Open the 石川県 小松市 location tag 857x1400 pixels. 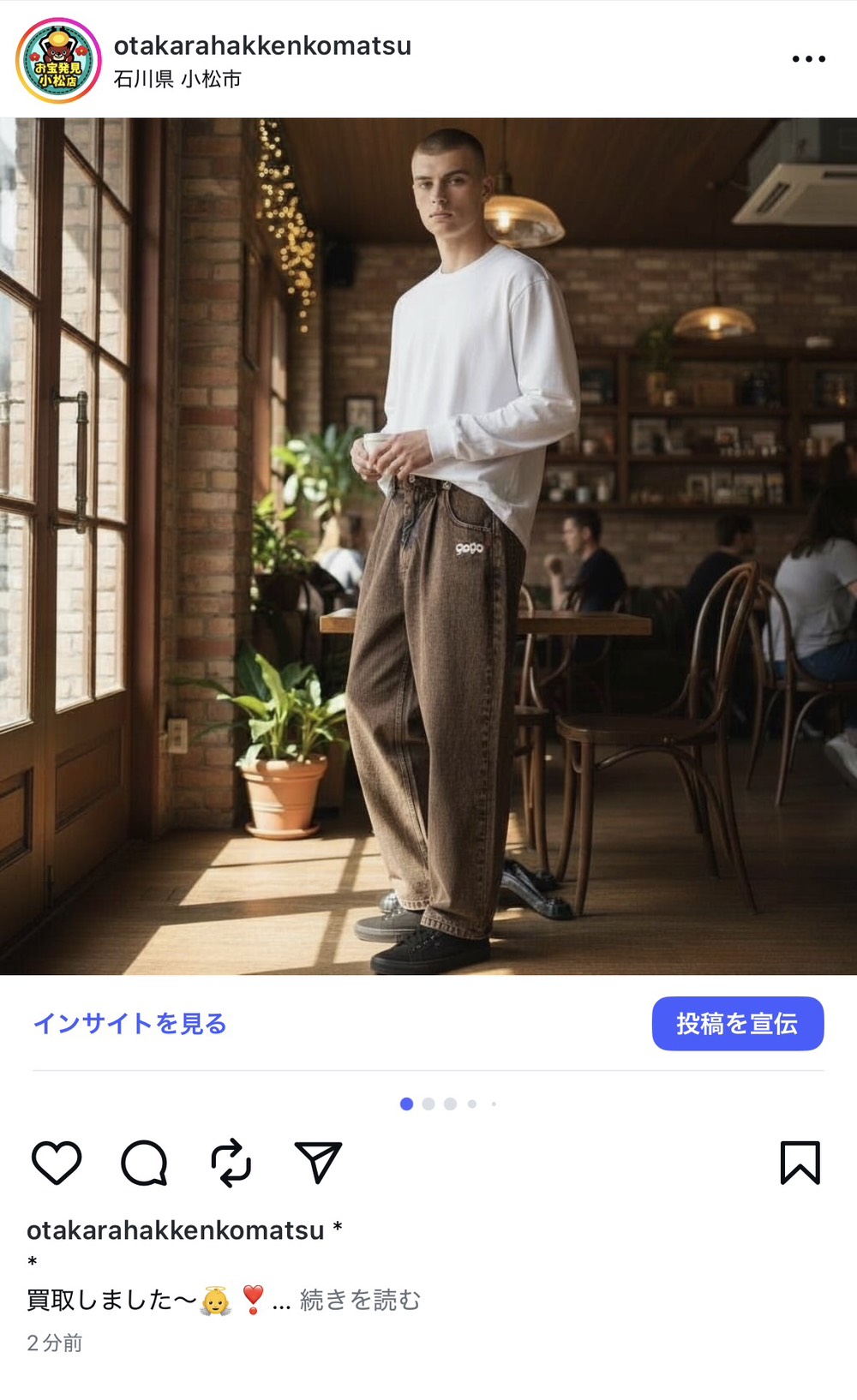coord(177,80)
